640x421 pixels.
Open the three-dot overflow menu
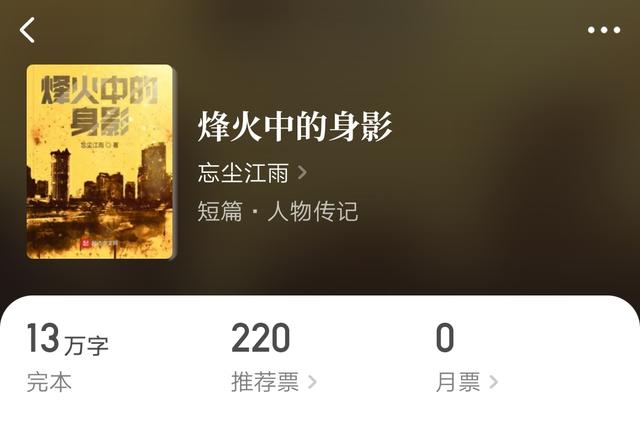603,30
